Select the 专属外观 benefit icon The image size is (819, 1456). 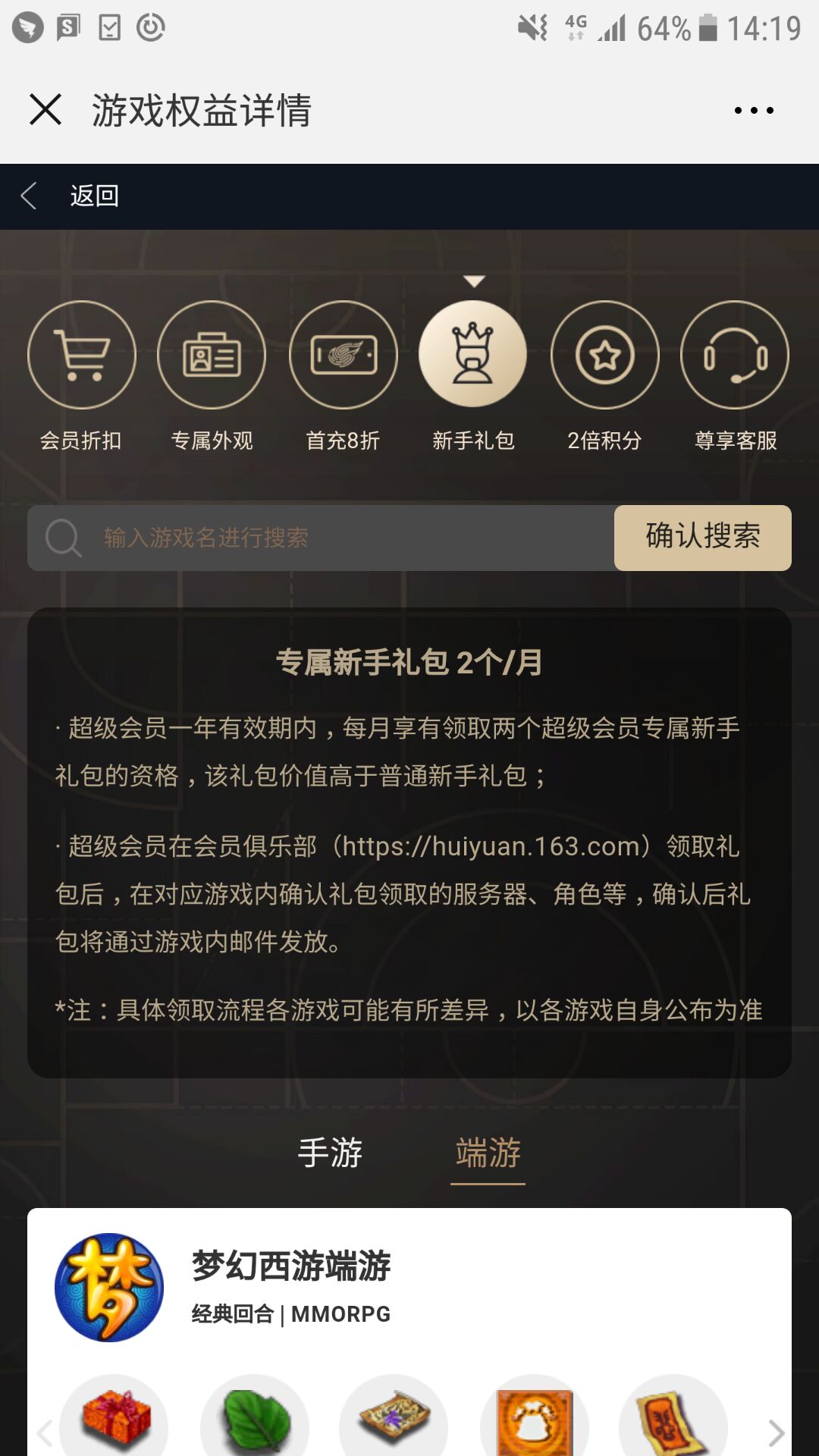click(x=212, y=355)
